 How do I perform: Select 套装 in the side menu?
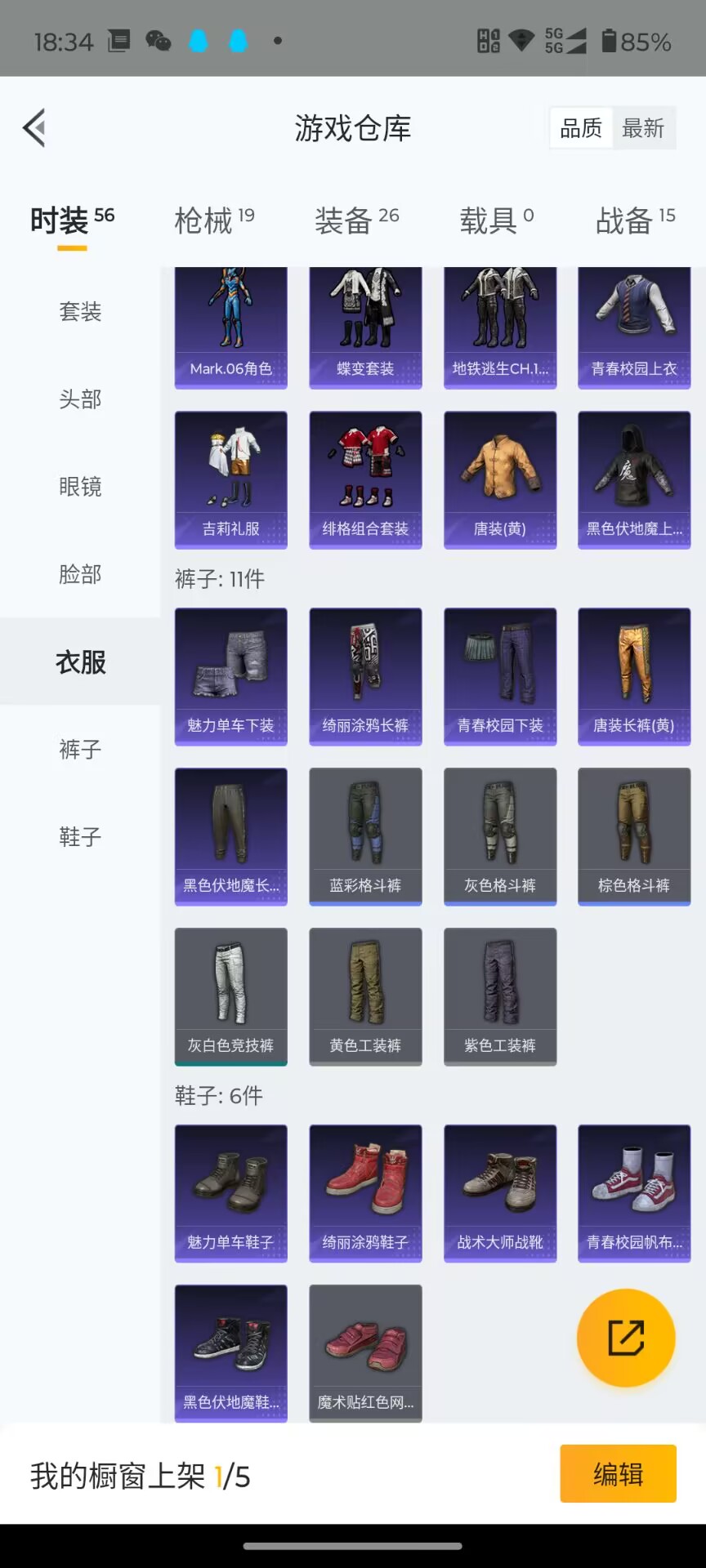(80, 311)
